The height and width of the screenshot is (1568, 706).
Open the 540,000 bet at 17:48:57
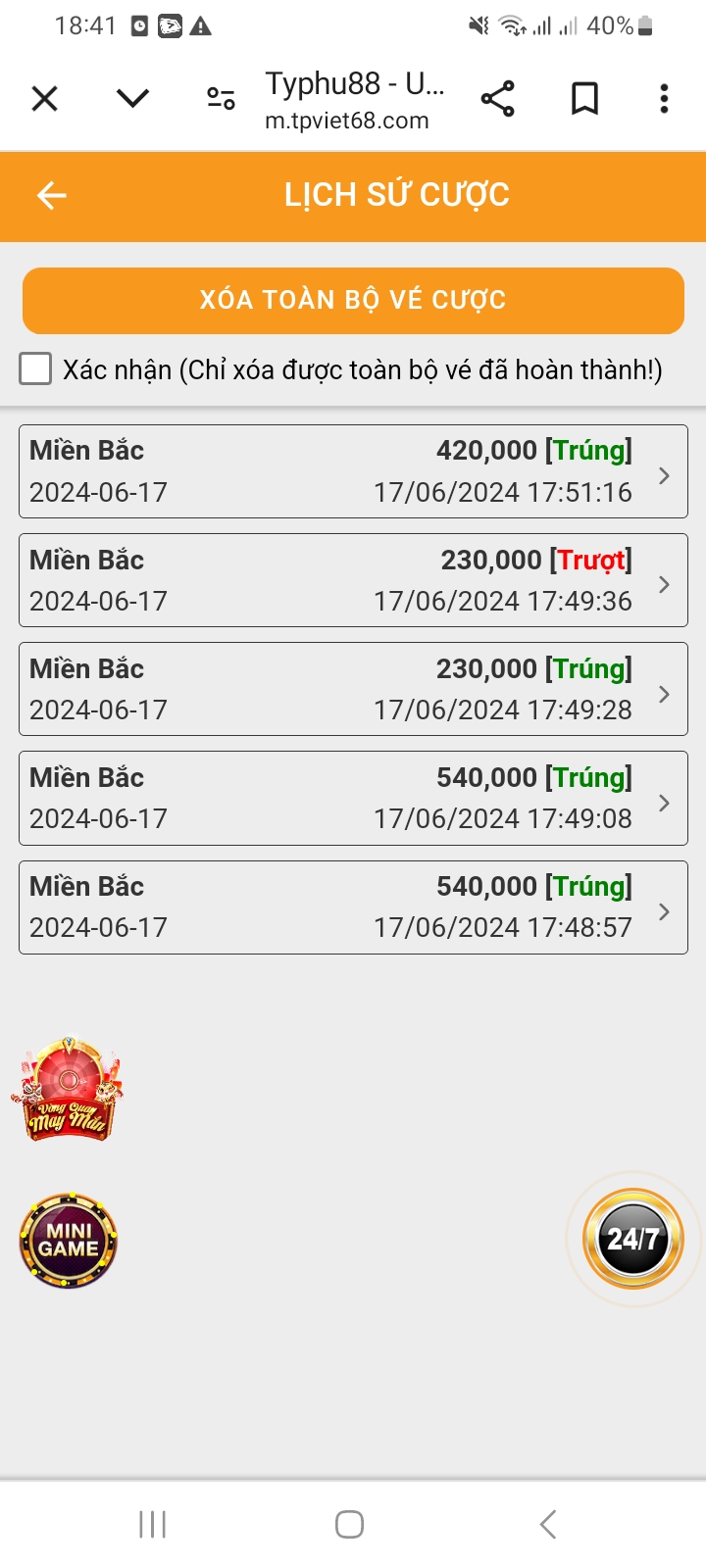pyautogui.click(x=353, y=907)
